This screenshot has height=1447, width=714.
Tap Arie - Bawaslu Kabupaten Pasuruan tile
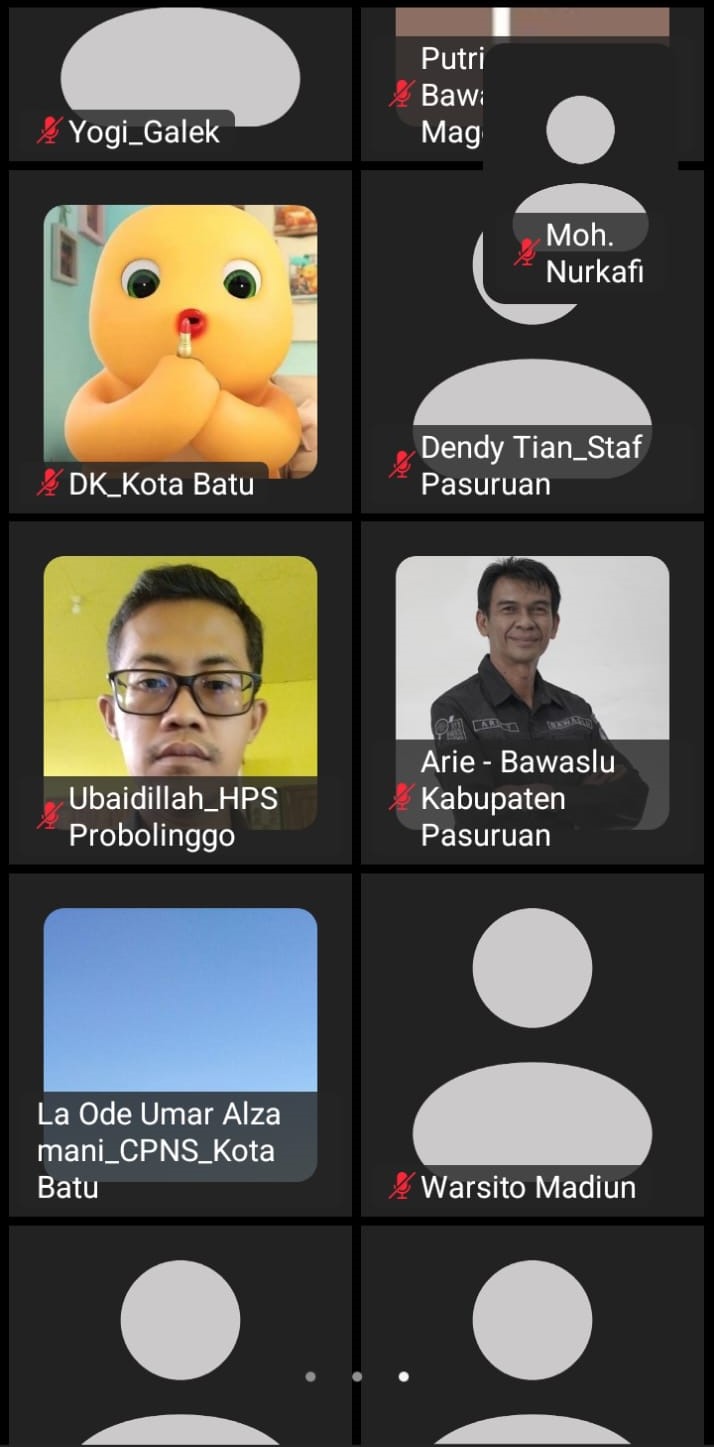pyautogui.click(x=532, y=692)
